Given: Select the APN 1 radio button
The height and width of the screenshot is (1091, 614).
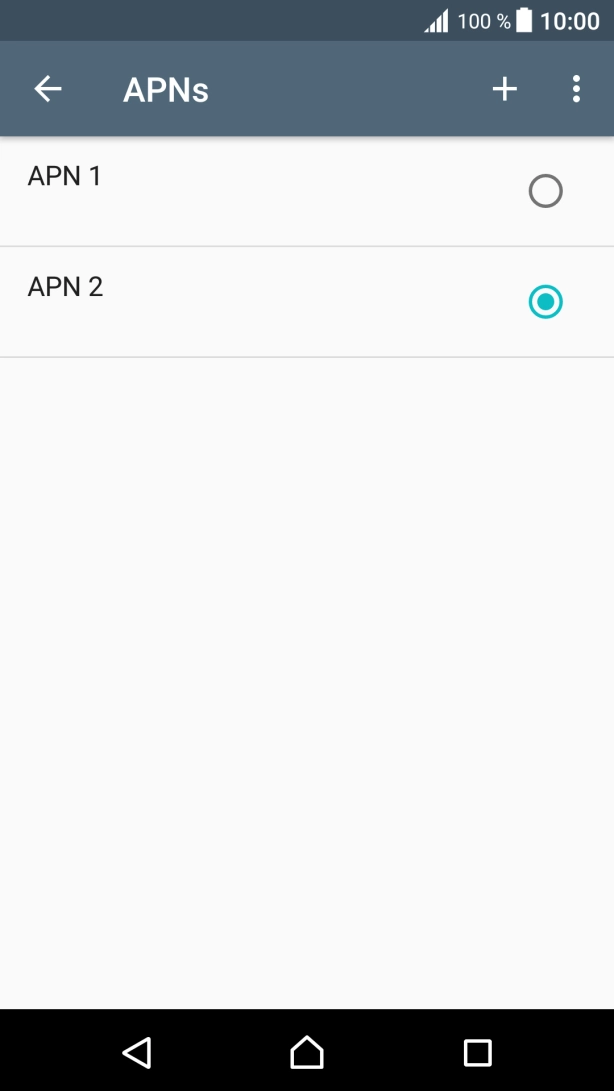Looking at the screenshot, I should [x=545, y=191].
